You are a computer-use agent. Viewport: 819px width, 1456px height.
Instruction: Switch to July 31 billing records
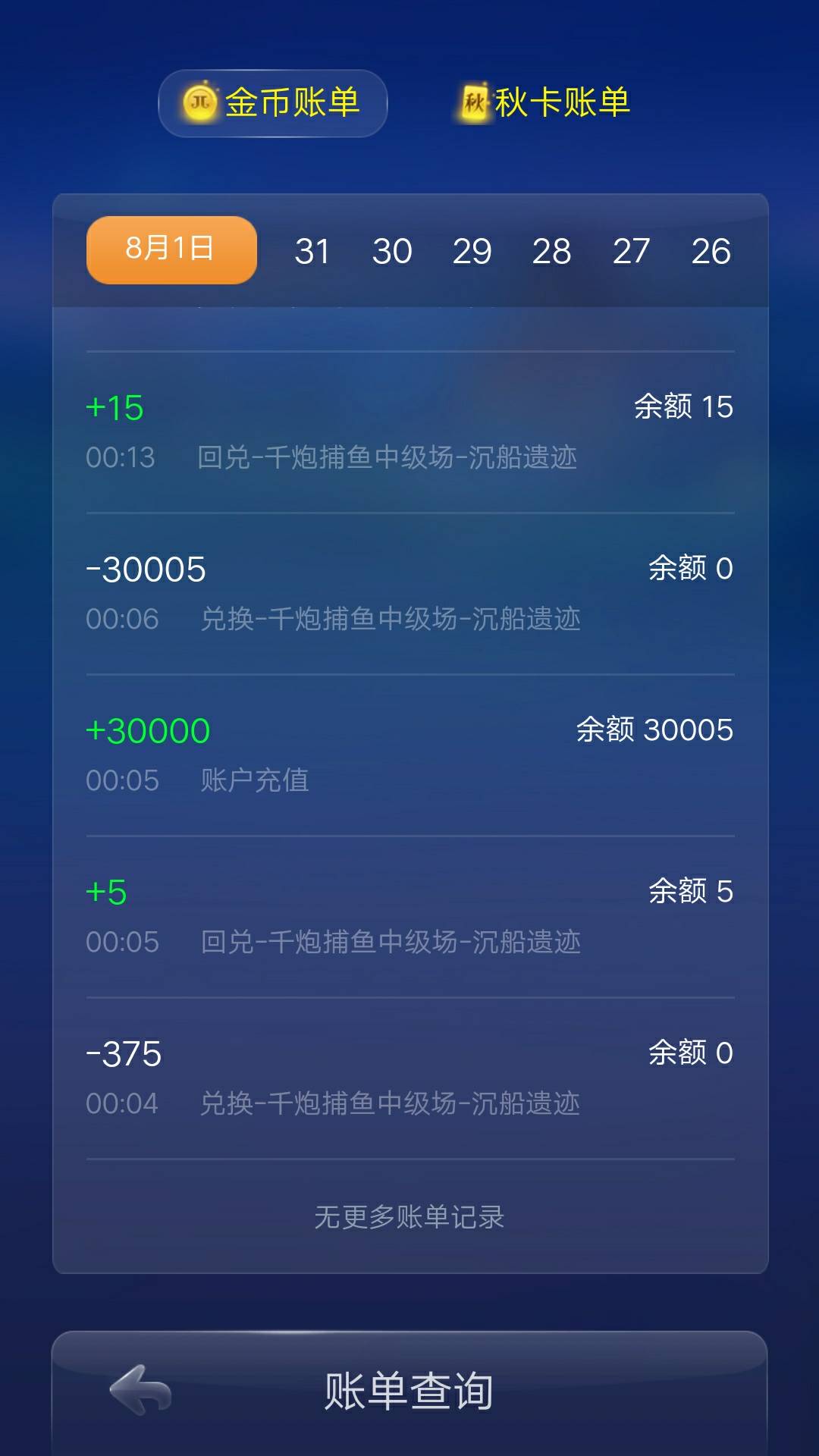(313, 249)
